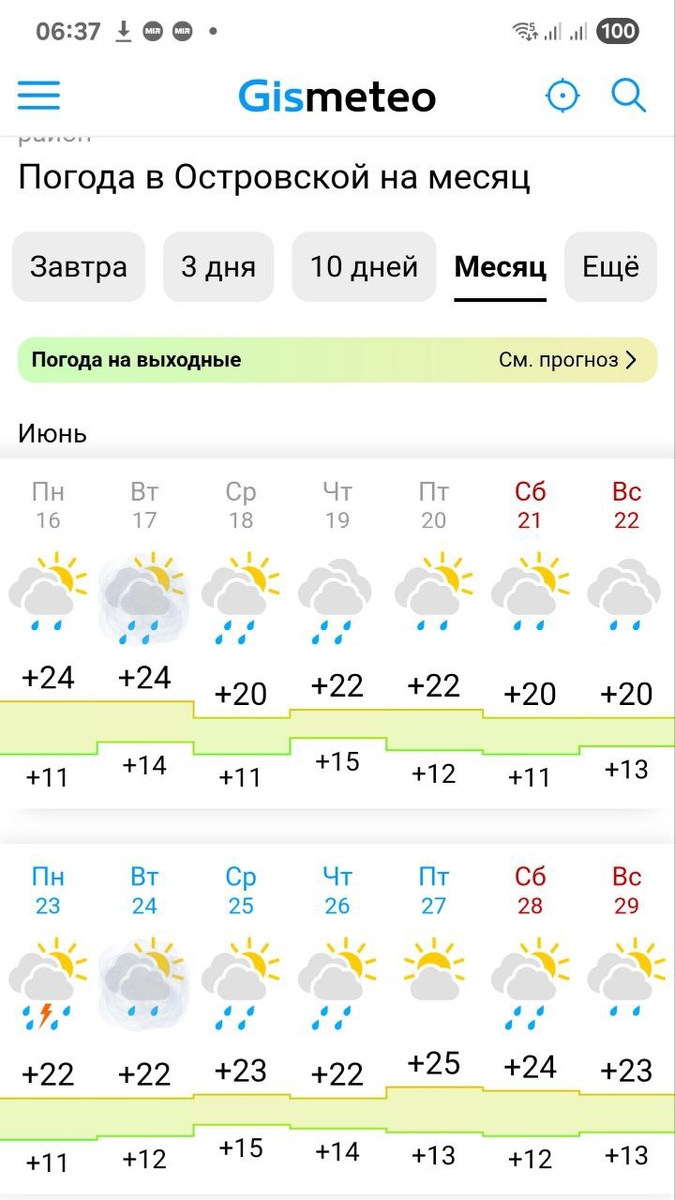Check the weather for Sunday, June 29
This screenshot has width=675, height=1200.
tap(626, 1015)
